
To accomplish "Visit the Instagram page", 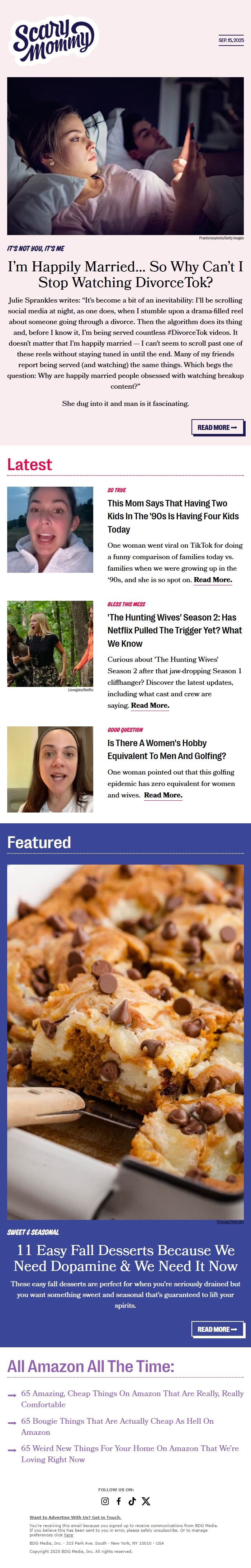I will 105,1501.
